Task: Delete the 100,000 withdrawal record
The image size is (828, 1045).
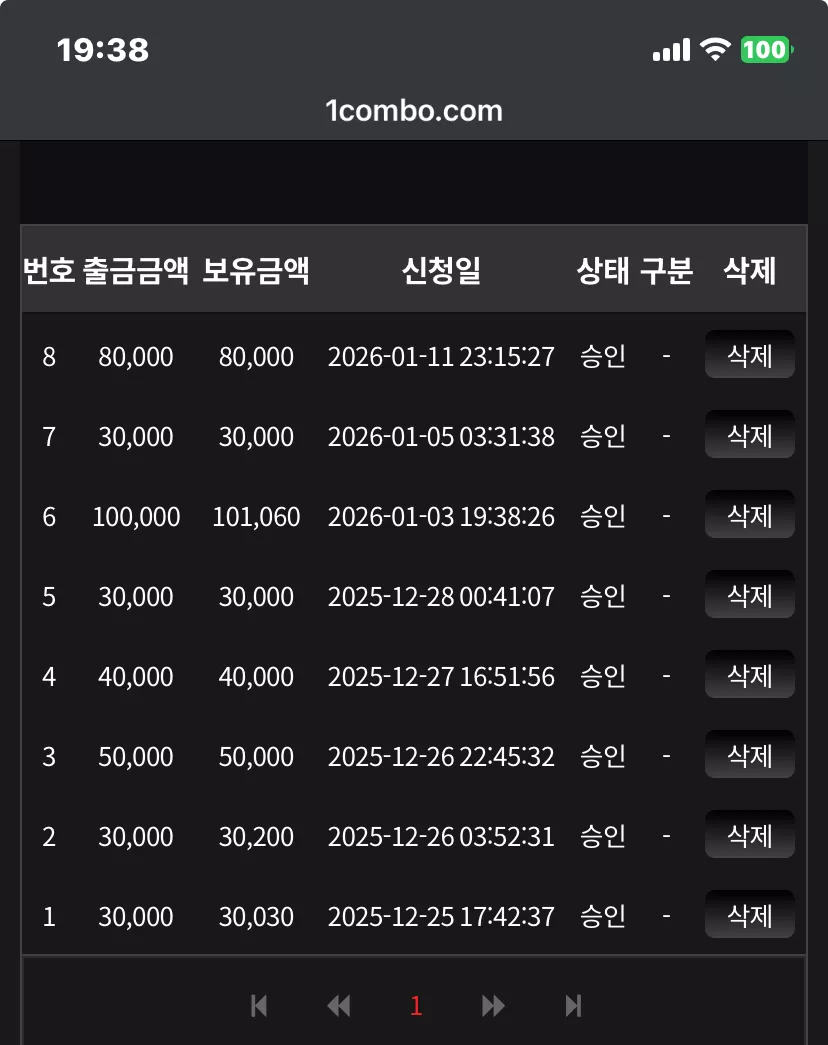Action: point(749,515)
